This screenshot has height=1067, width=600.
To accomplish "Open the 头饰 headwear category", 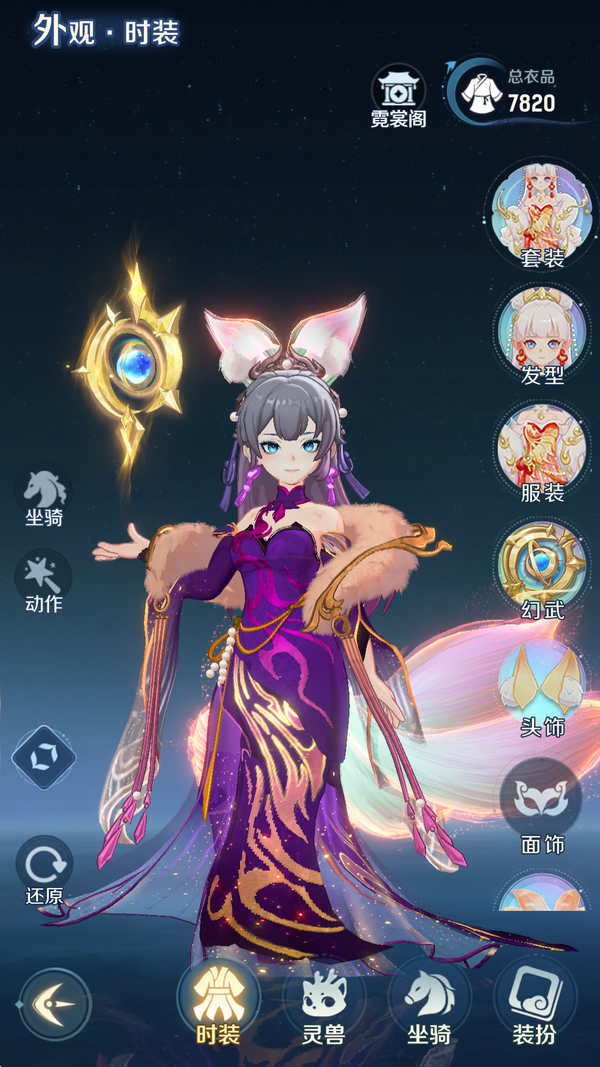I will click(543, 686).
